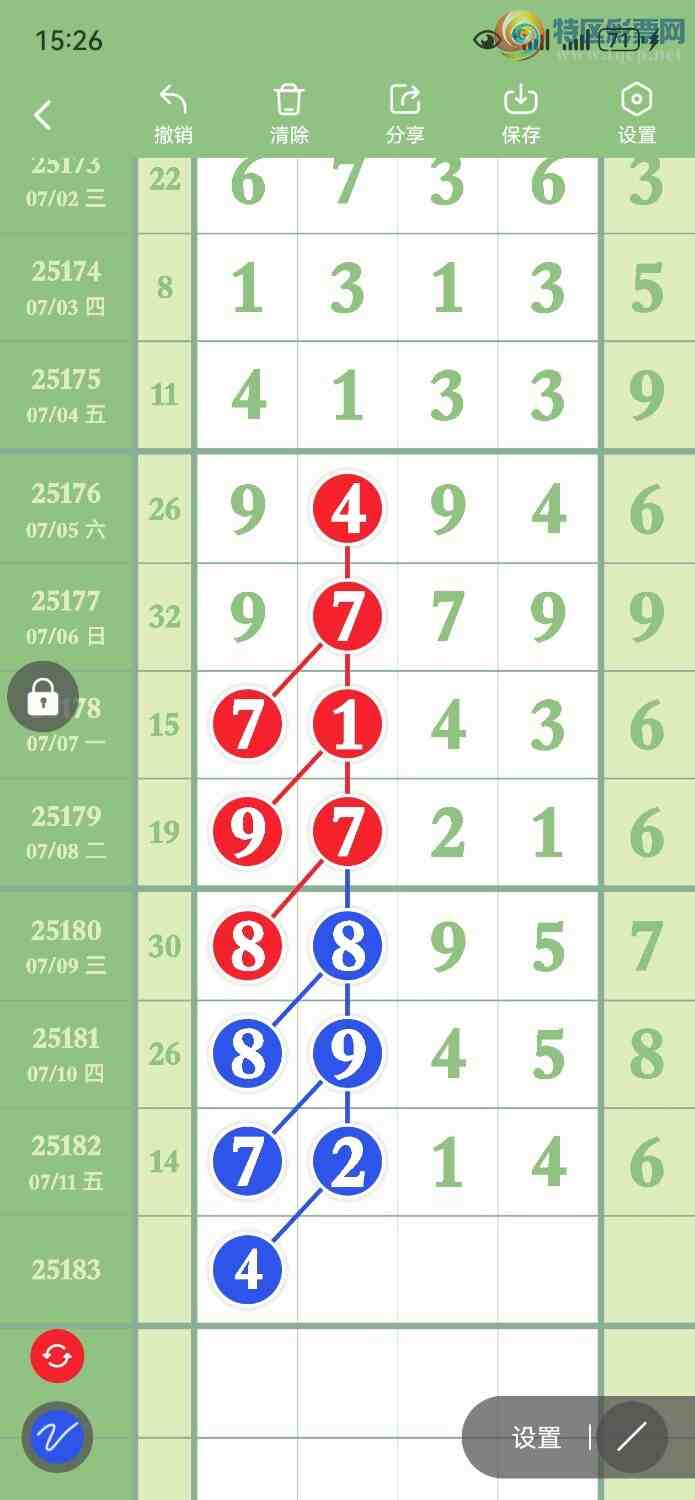The width and height of the screenshot is (695, 1500).
Task: Select the straight line tool
Action: coord(631,1438)
